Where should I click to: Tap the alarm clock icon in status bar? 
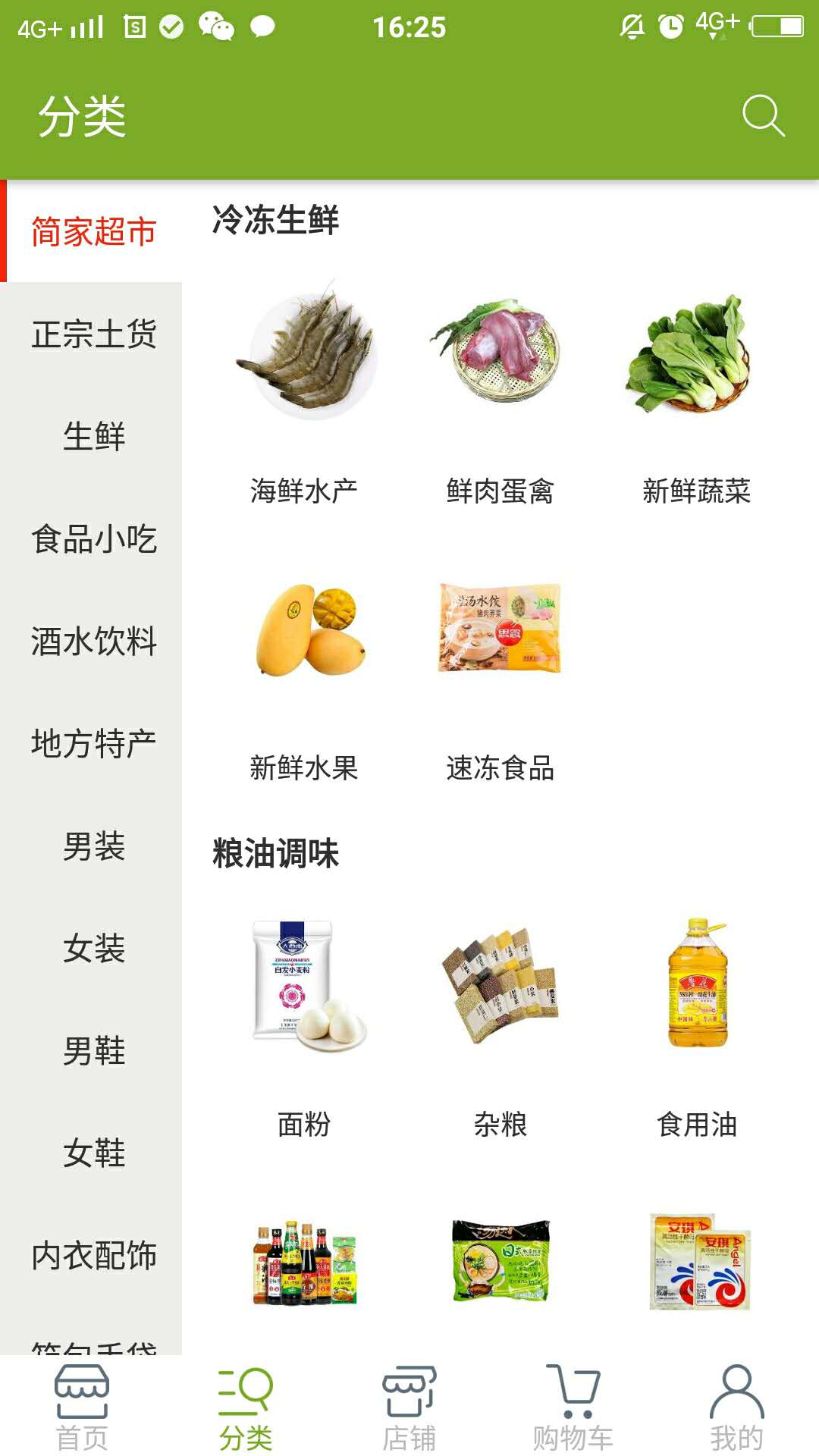[670, 25]
